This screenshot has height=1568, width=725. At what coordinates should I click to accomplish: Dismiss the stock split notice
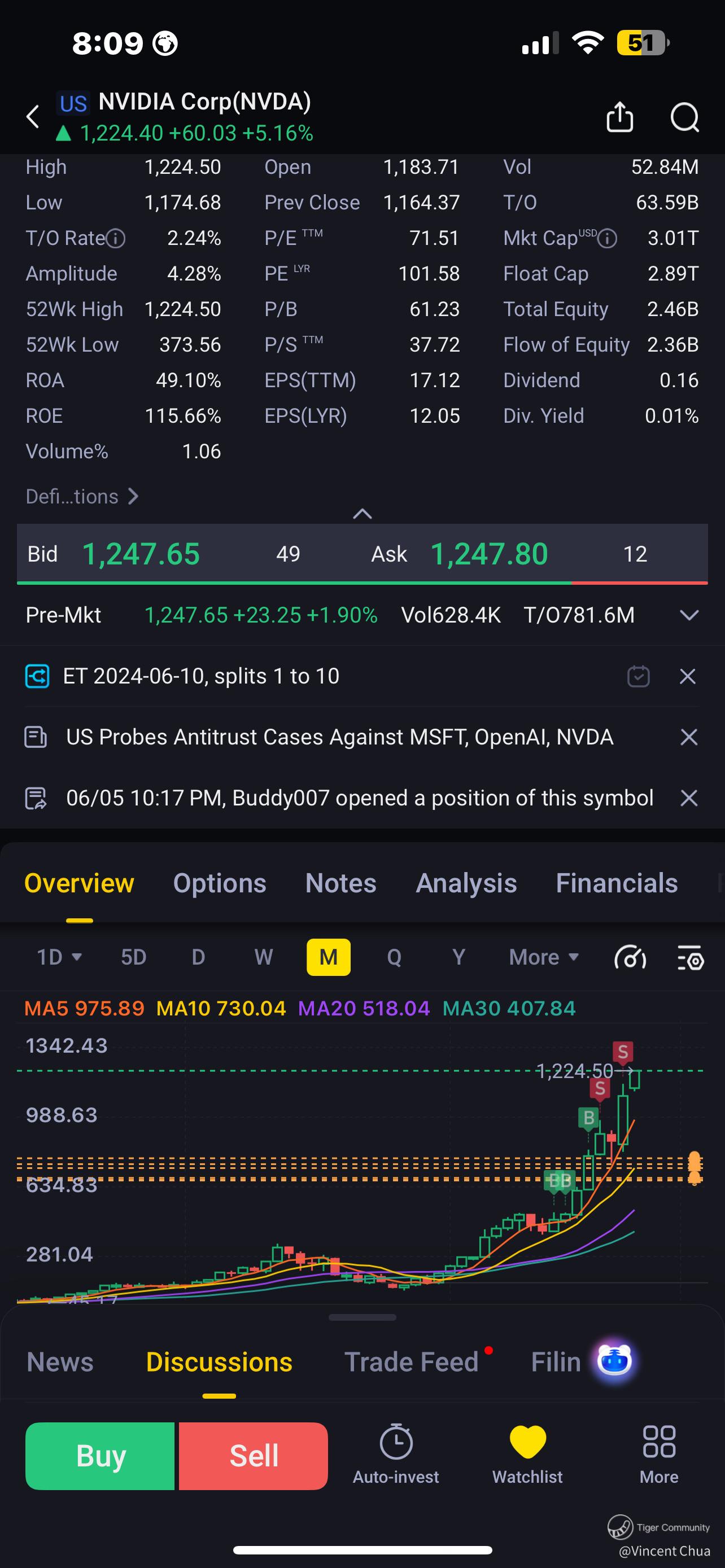coord(688,676)
